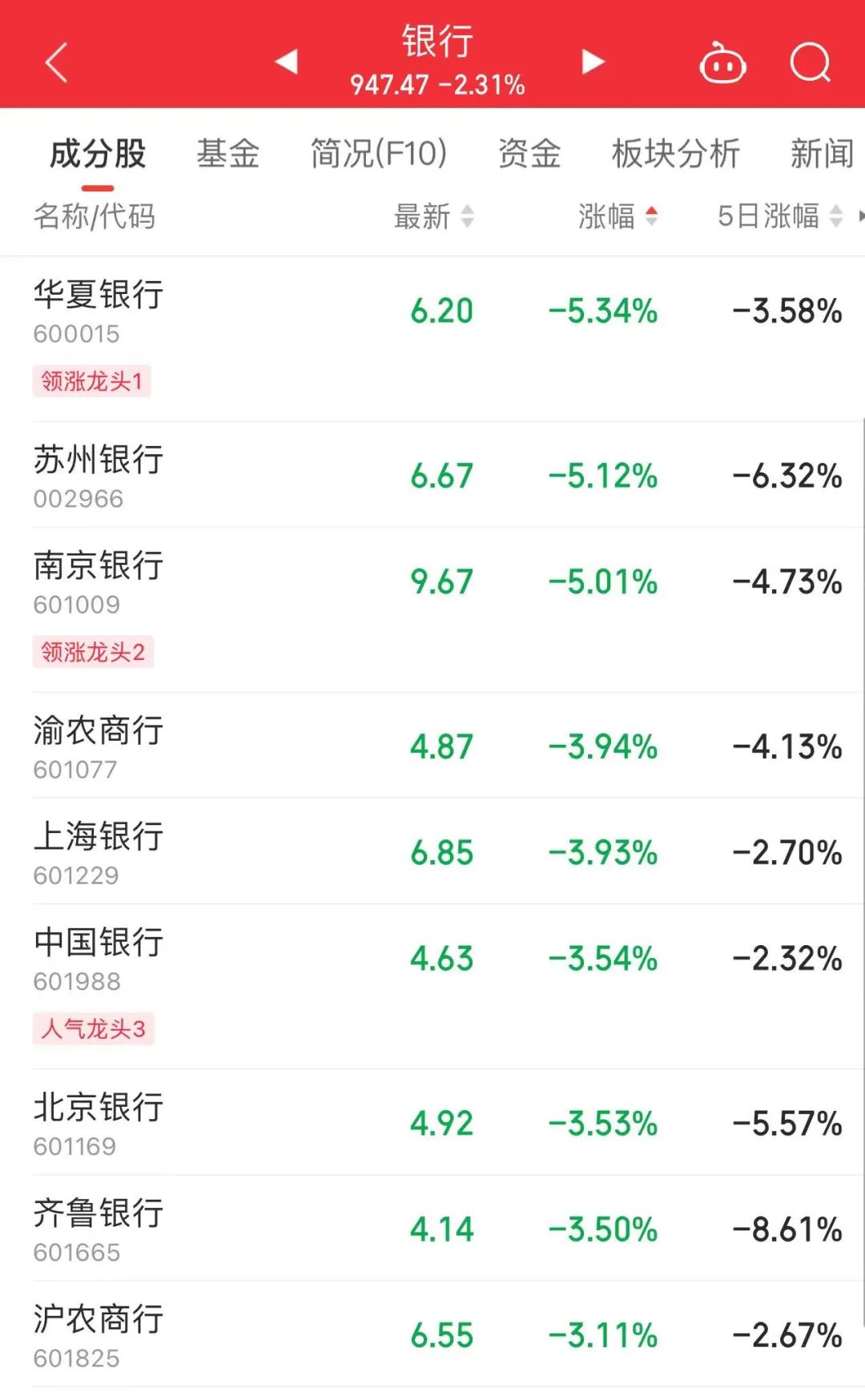Open the robot assistant icon
Viewport: 865px width, 1400px height.
pyautogui.click(x=722, y=63)
